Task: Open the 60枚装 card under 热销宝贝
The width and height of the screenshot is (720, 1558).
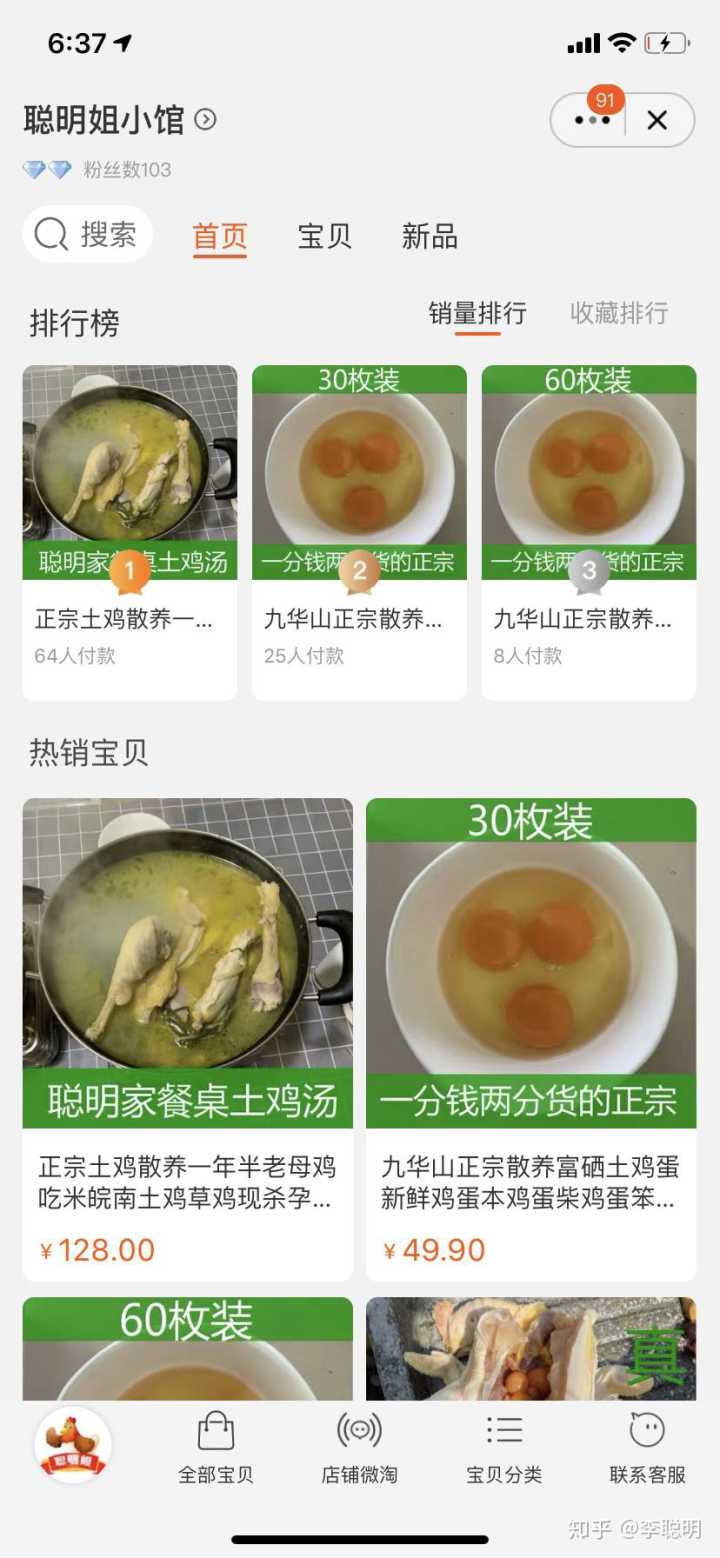Action: tap(188, 1348)
